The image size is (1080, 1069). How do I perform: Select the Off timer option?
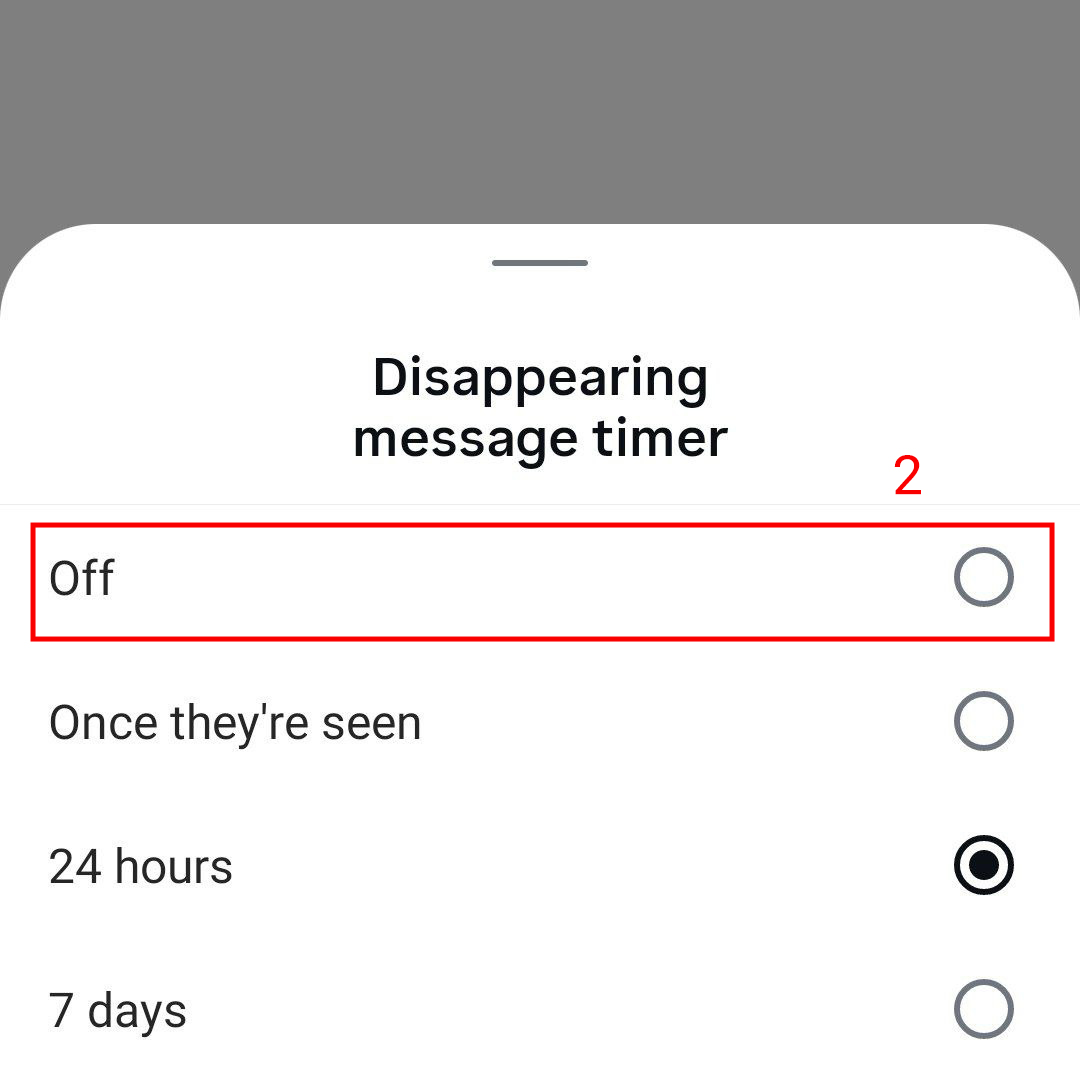click(983, 578)
